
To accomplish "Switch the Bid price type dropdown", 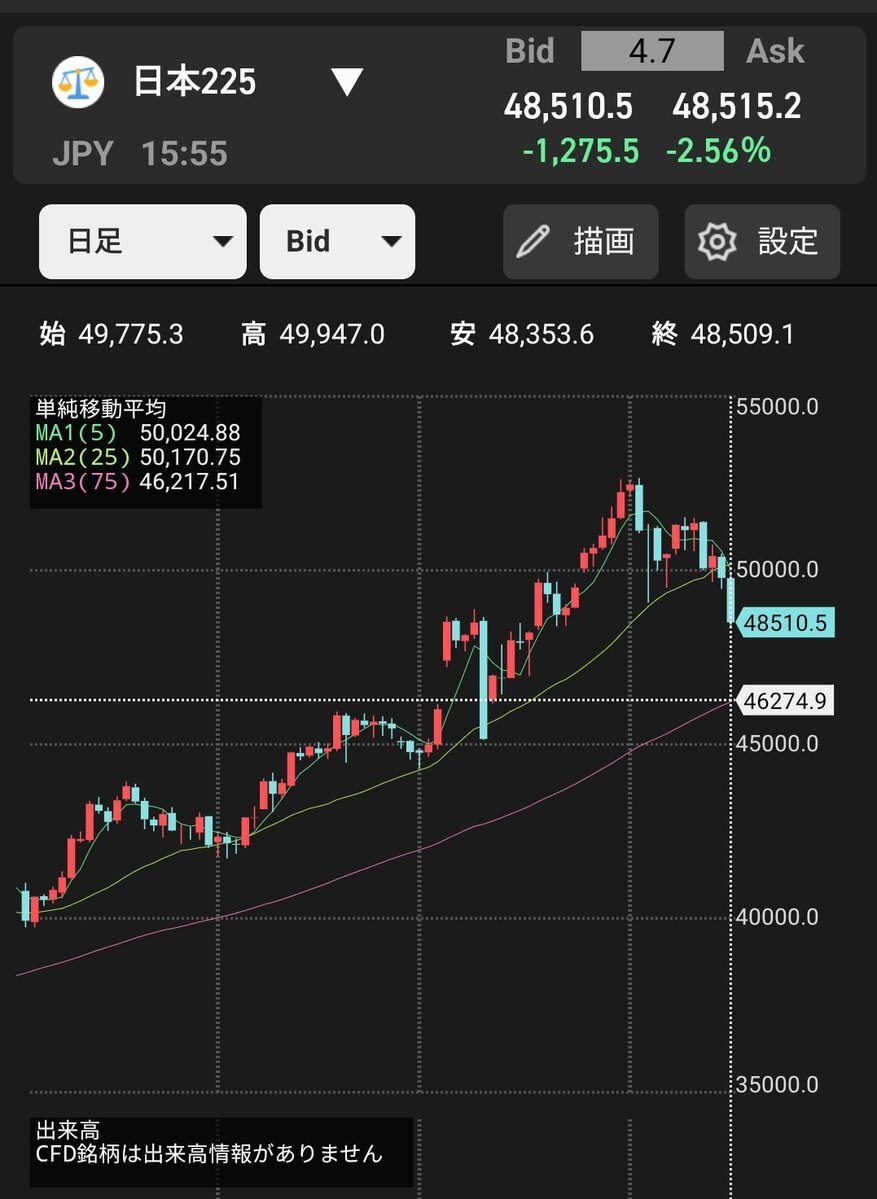I will pyautogui.click(x=337, y=241).
